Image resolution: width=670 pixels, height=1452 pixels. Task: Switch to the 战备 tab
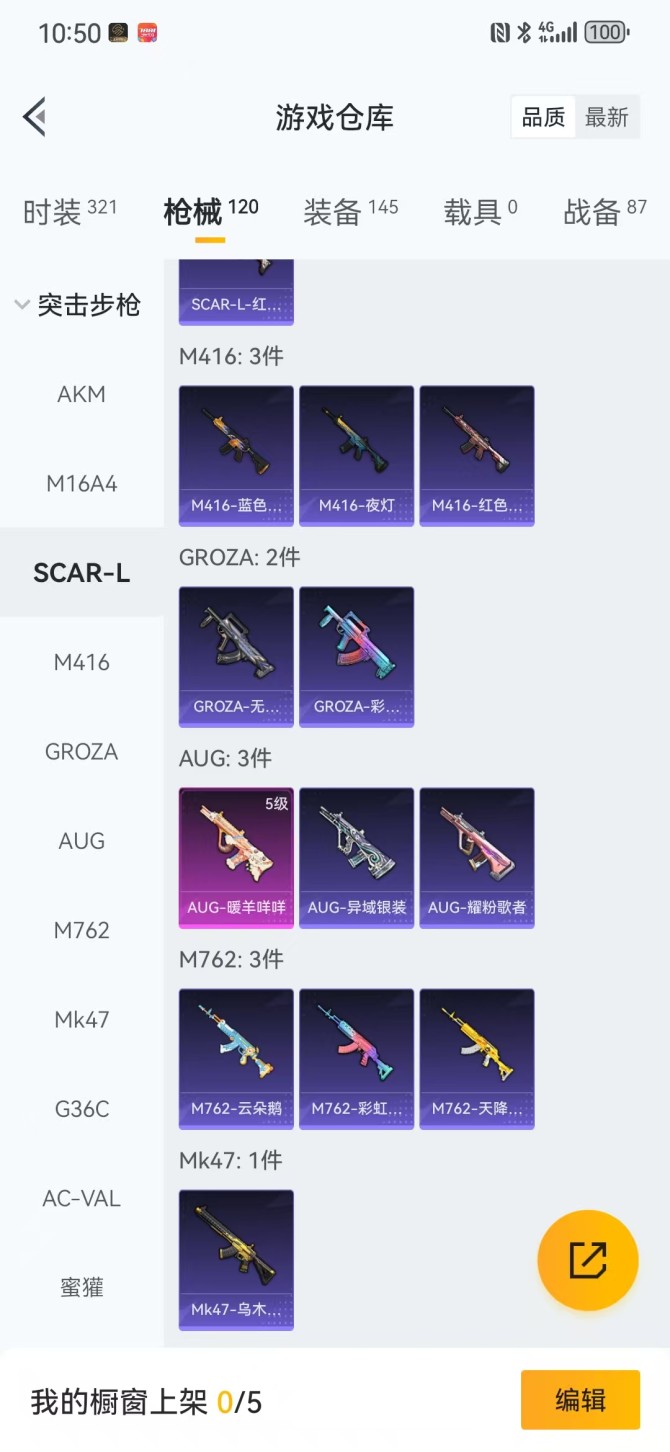point(605,211)
